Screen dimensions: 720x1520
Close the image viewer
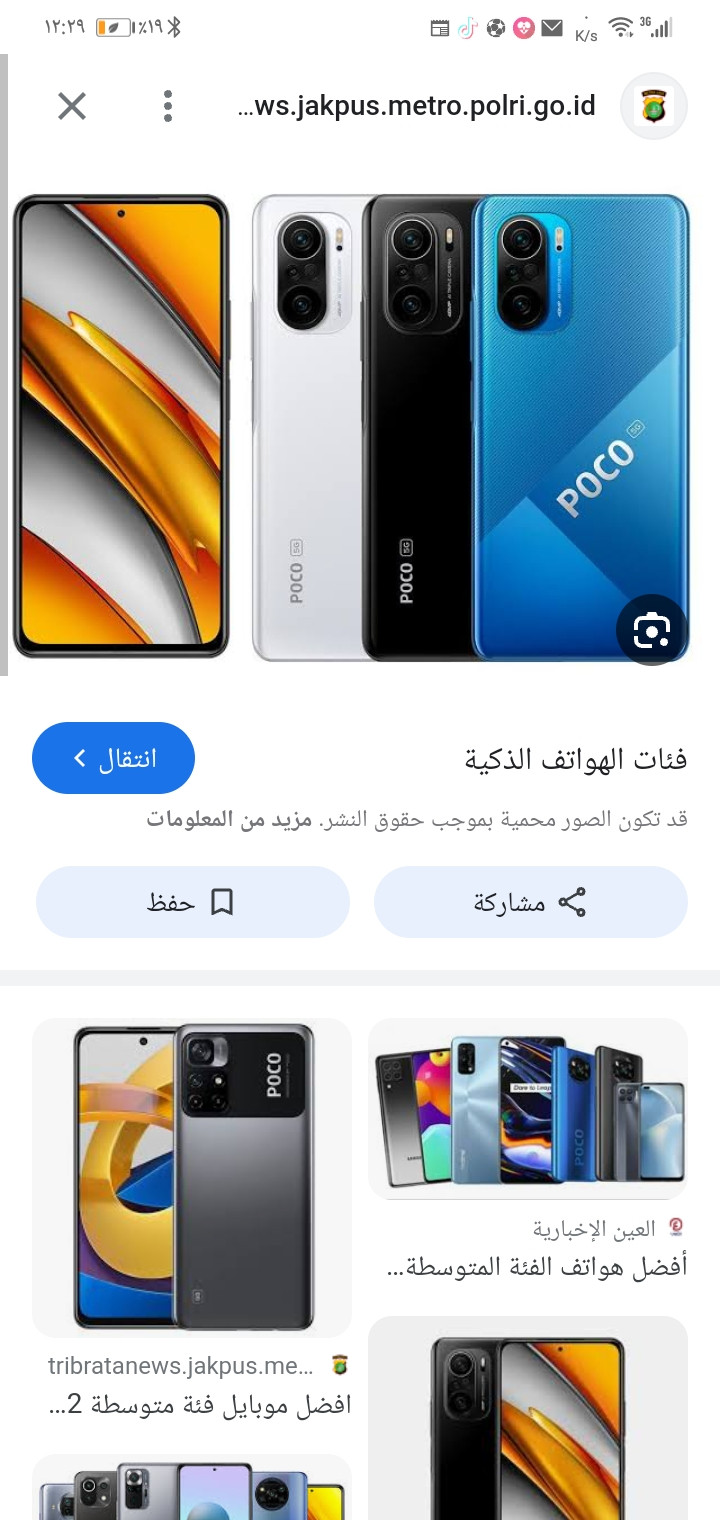point(72,105)
